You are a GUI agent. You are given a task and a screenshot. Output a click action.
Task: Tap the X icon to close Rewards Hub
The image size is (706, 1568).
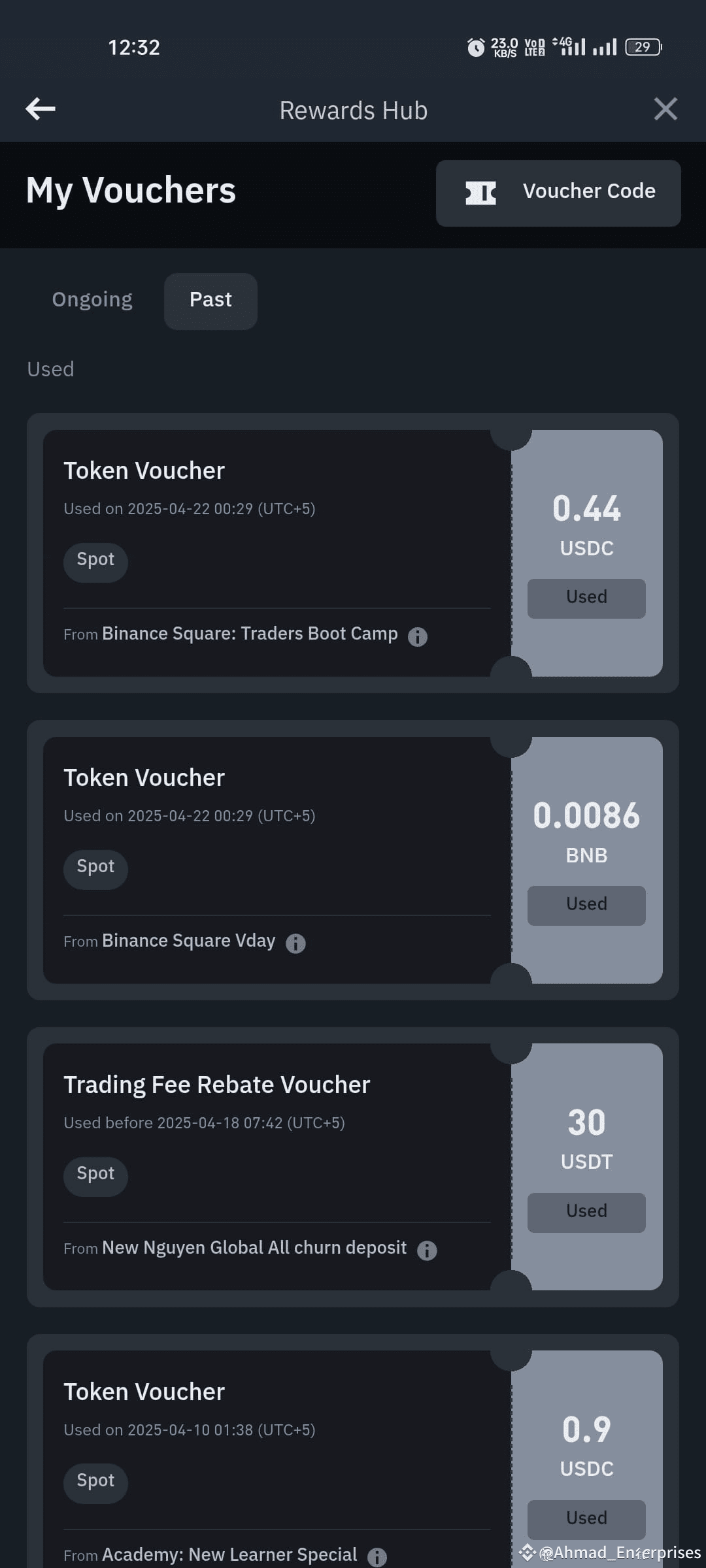pos(665,109)
